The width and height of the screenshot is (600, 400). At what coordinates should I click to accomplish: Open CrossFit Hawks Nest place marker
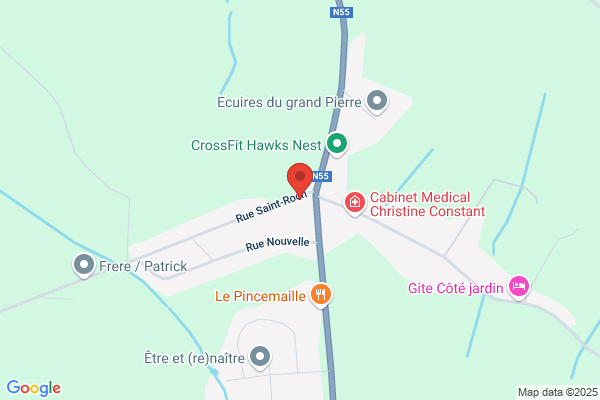337,145
